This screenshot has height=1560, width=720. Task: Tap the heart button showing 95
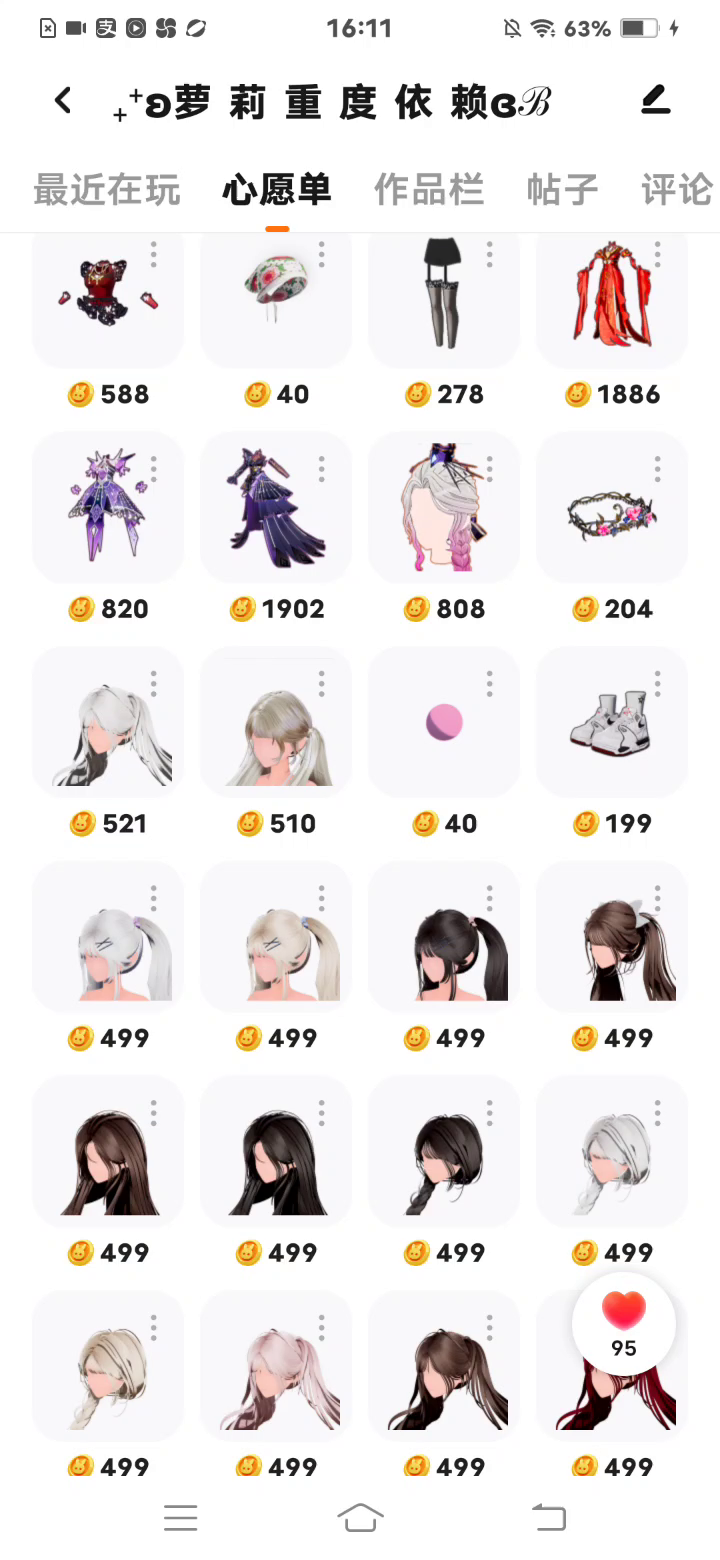pos(624,1322)
